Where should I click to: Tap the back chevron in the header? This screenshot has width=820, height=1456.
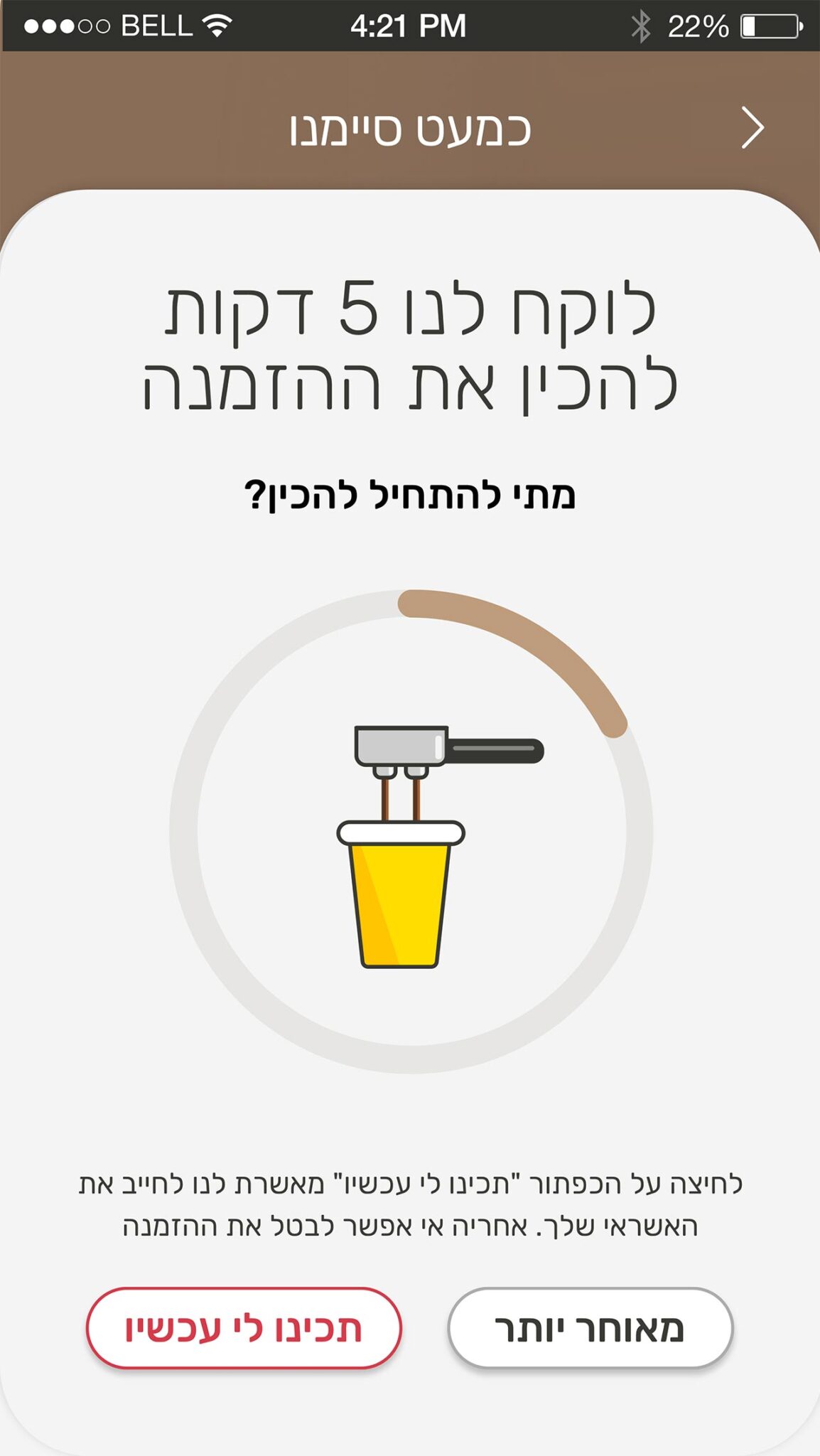pos(752,128)
